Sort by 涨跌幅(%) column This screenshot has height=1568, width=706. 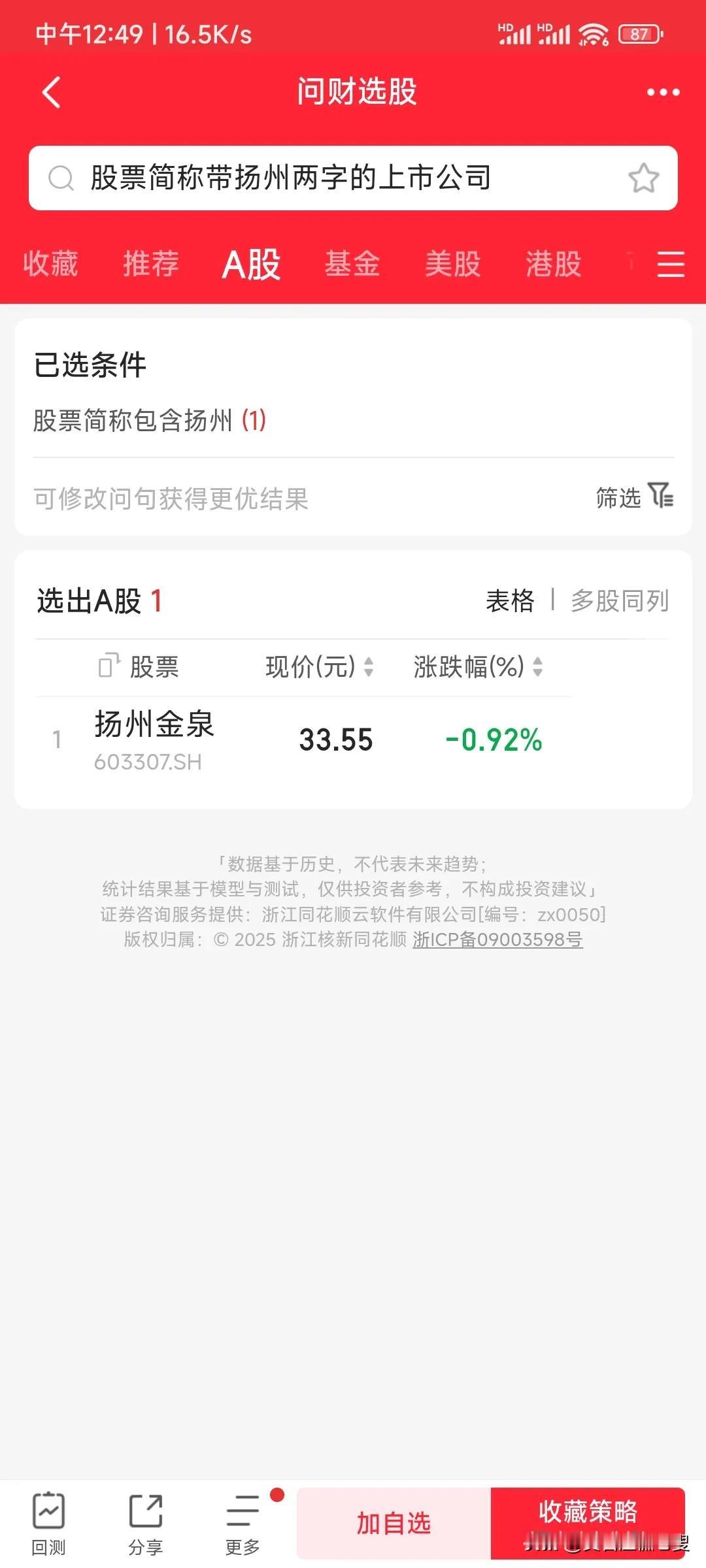[x=479, y=667]
